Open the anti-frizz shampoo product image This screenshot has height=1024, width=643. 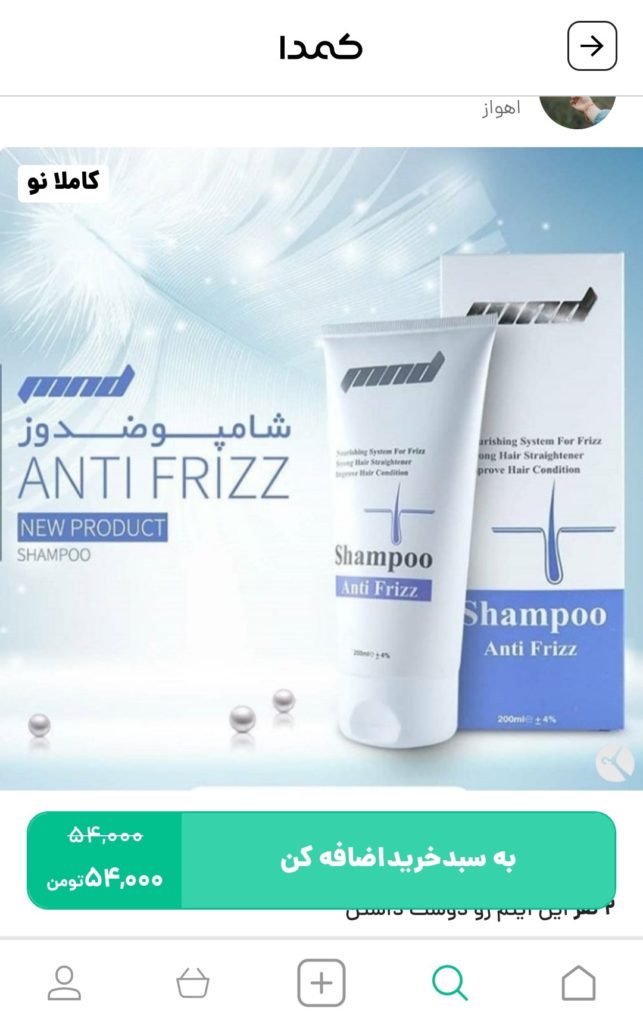point(321,468)
